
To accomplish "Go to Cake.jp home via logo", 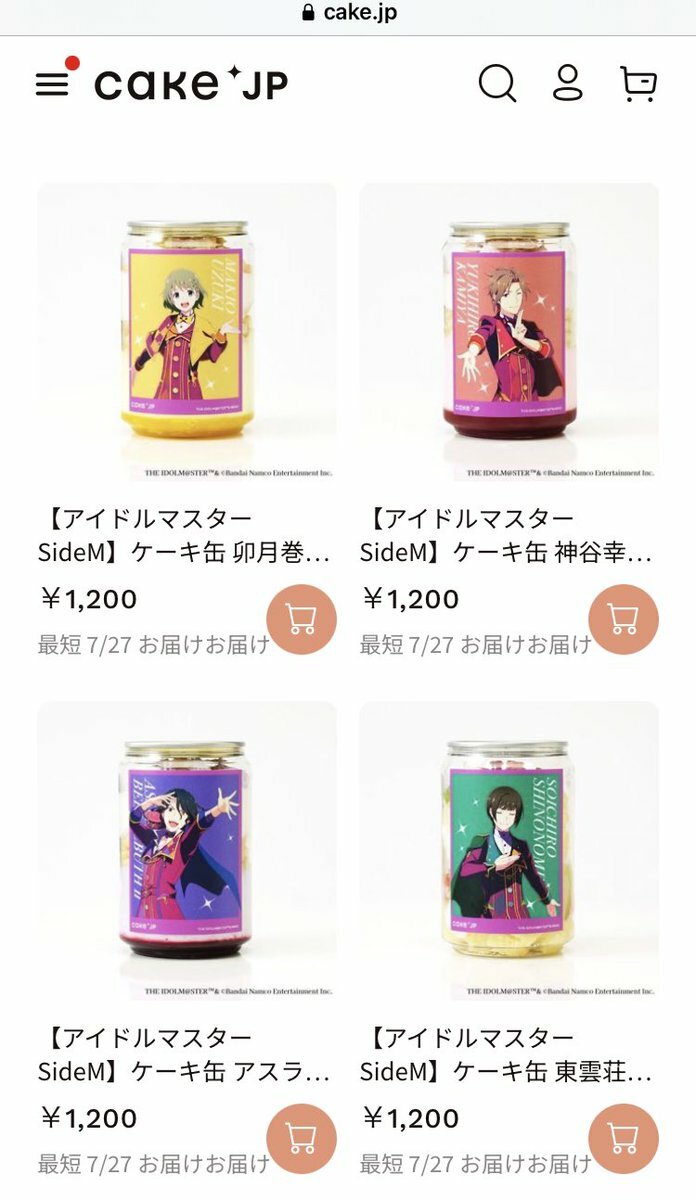I will pos(191,84).
